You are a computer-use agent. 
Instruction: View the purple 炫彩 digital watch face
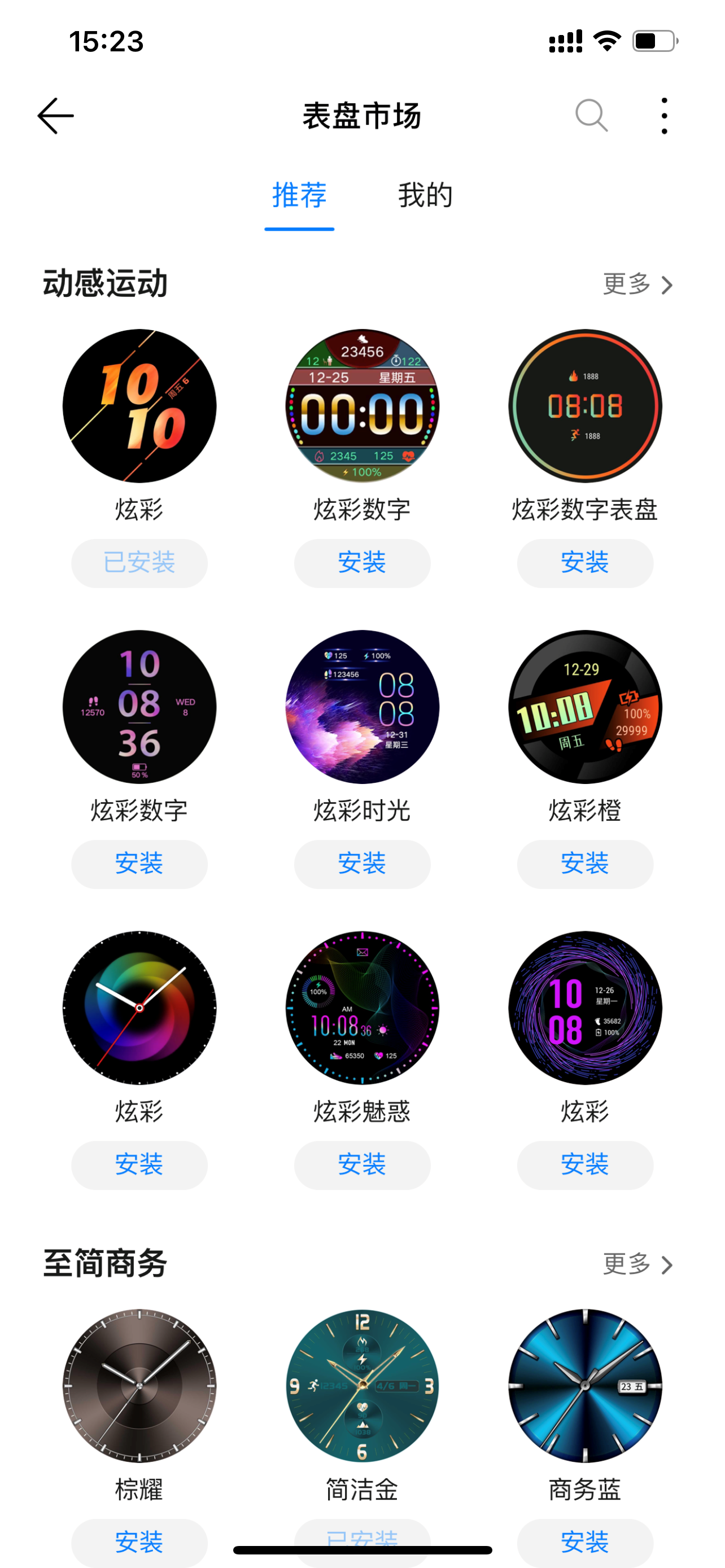584,1008
